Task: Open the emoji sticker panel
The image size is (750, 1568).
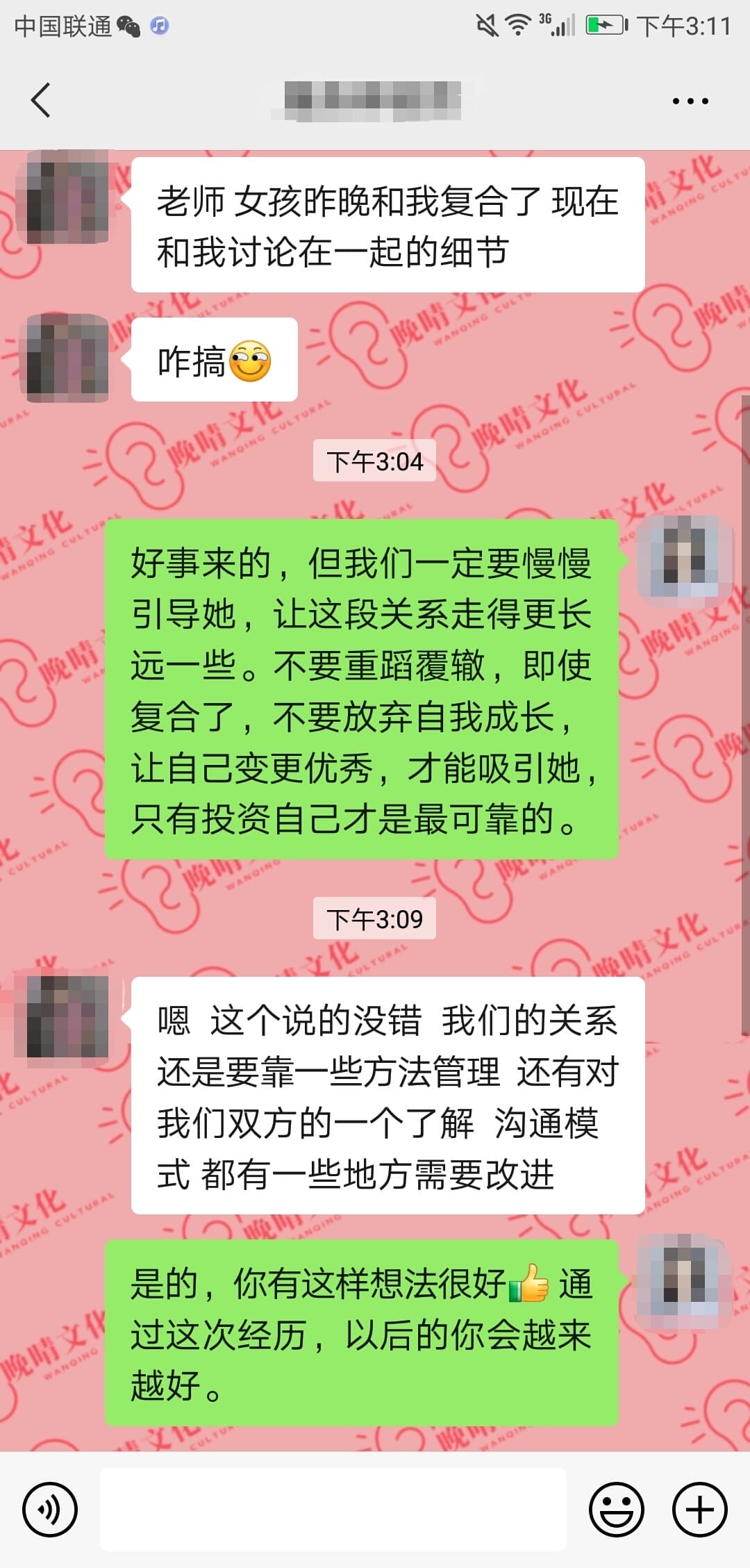Action: 616,1509
